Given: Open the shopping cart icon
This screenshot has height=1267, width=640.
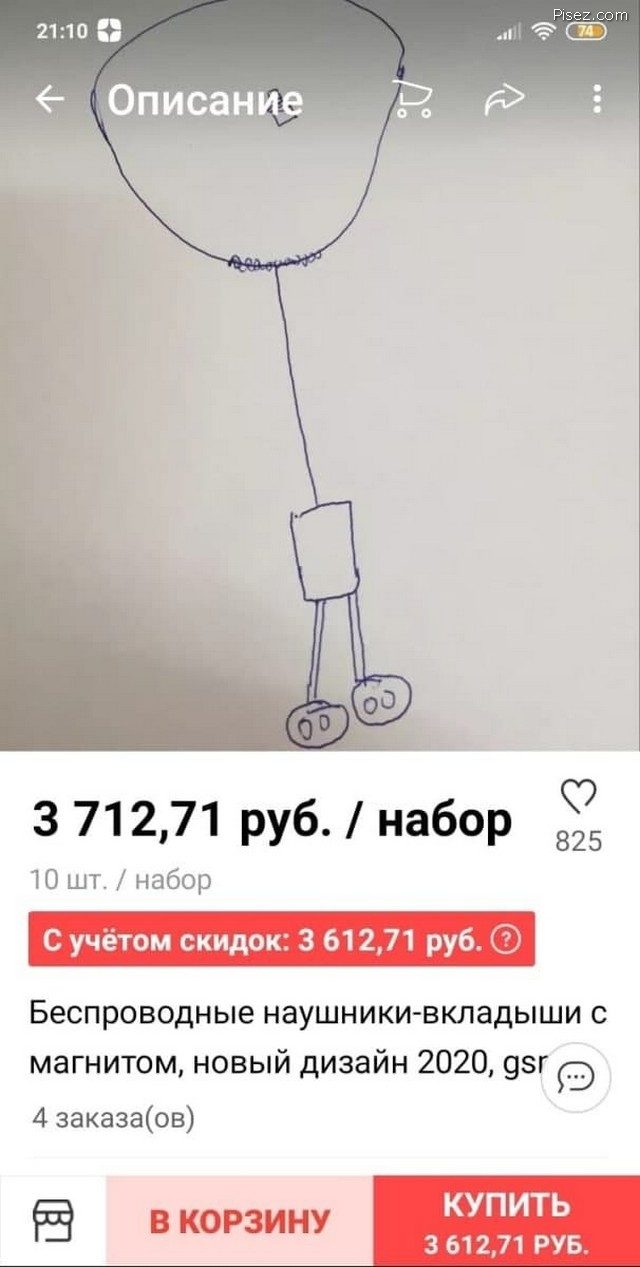Looking at the screenshot, I should coord(411,100).
